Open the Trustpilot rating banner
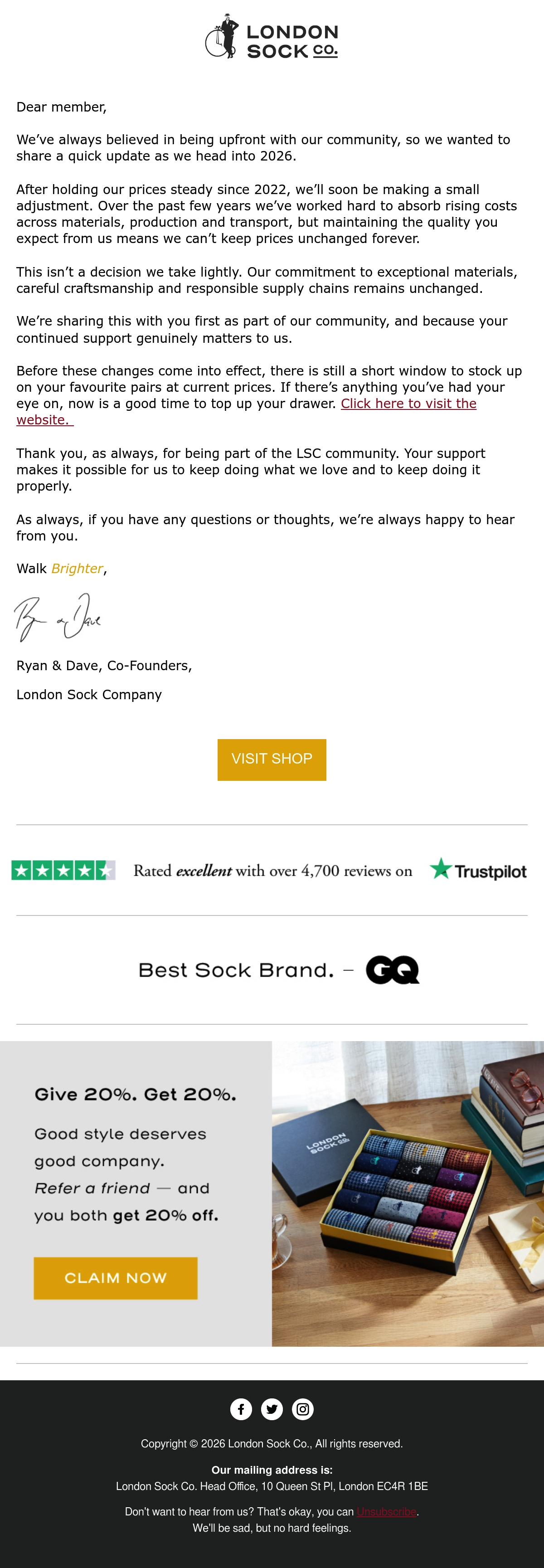 pyautogui.click(x=269, y=871)
